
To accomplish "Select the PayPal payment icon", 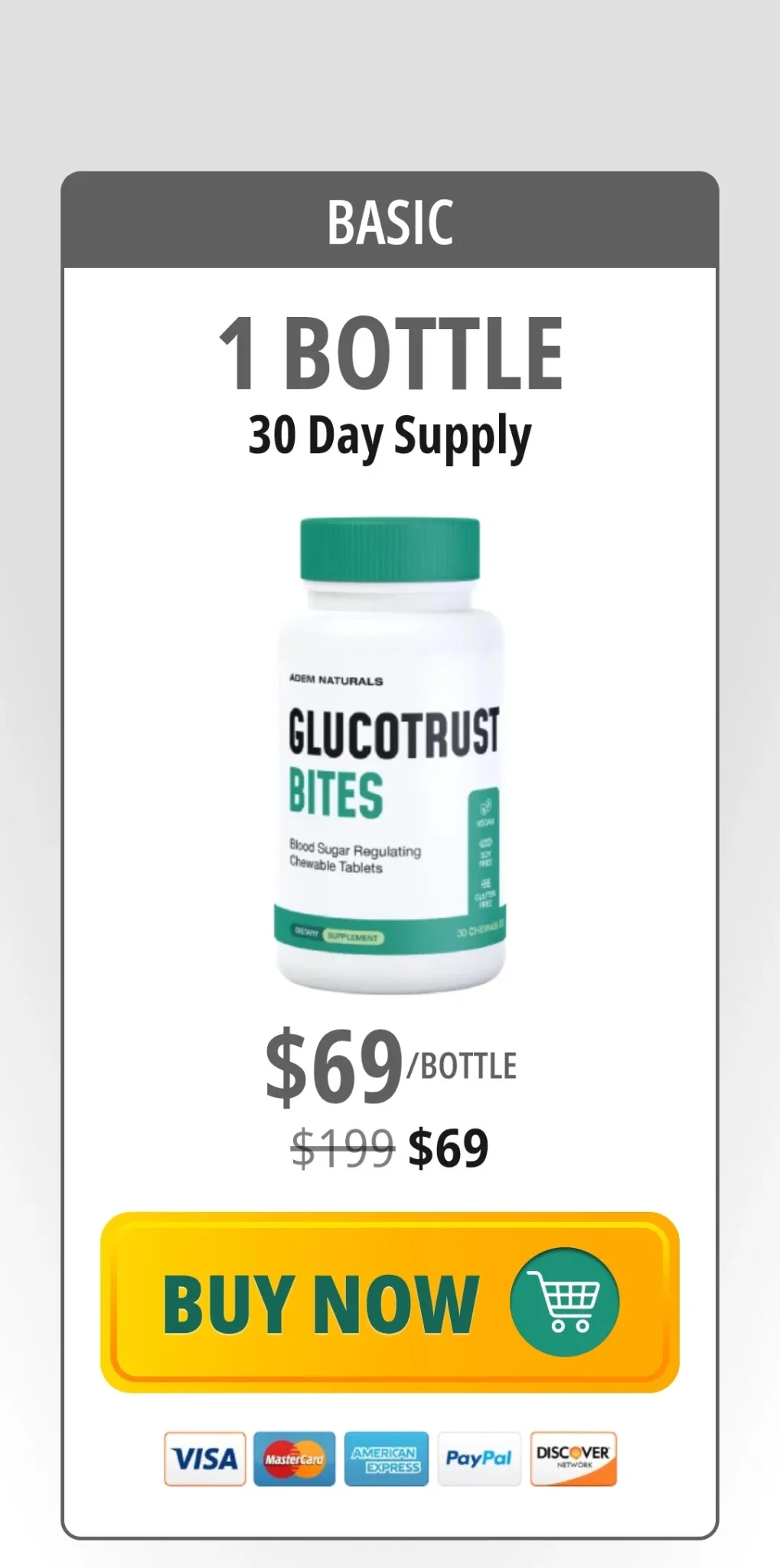I will (478, 1458).
